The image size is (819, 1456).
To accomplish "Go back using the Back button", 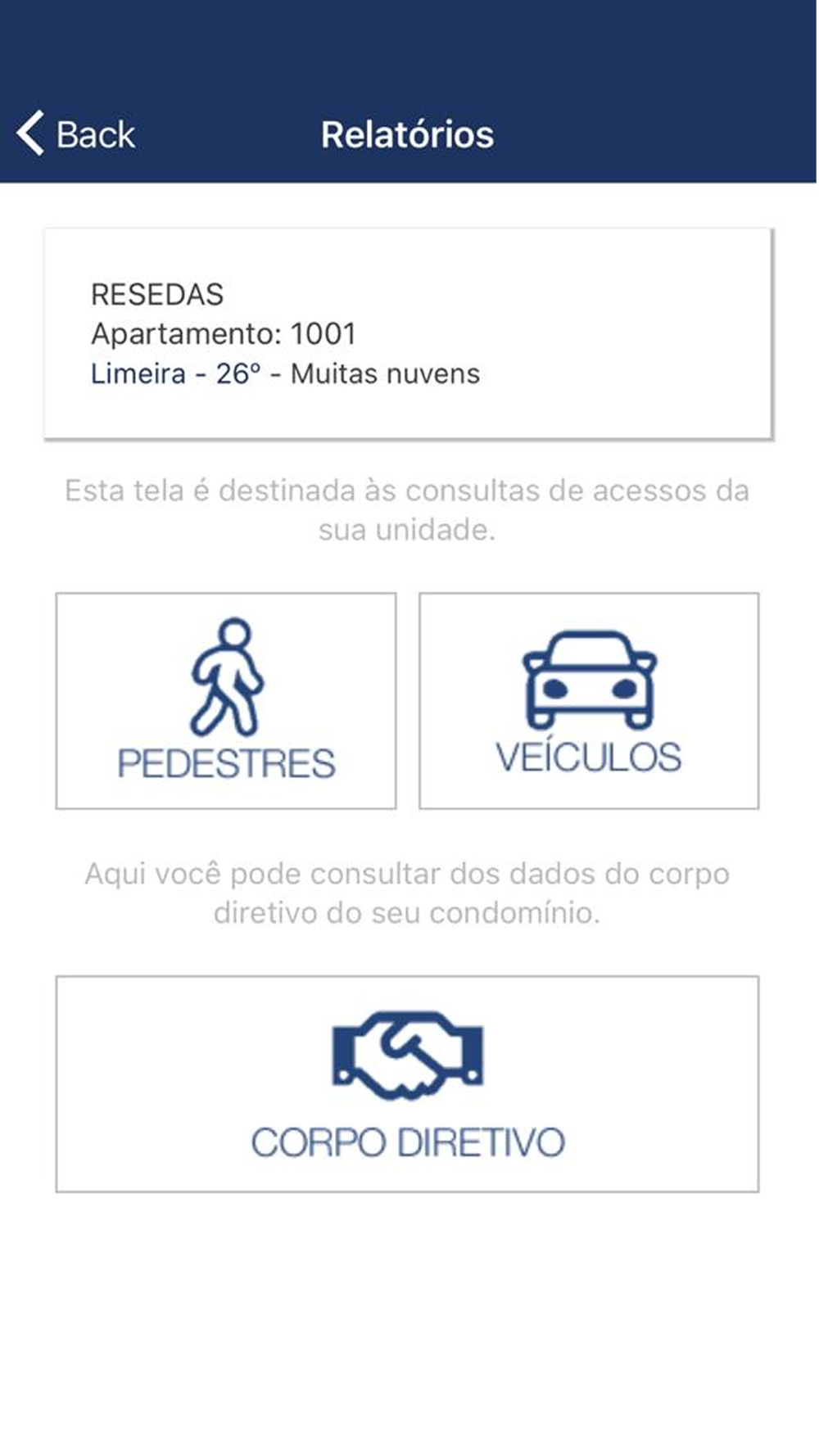I will coord(76,133).
